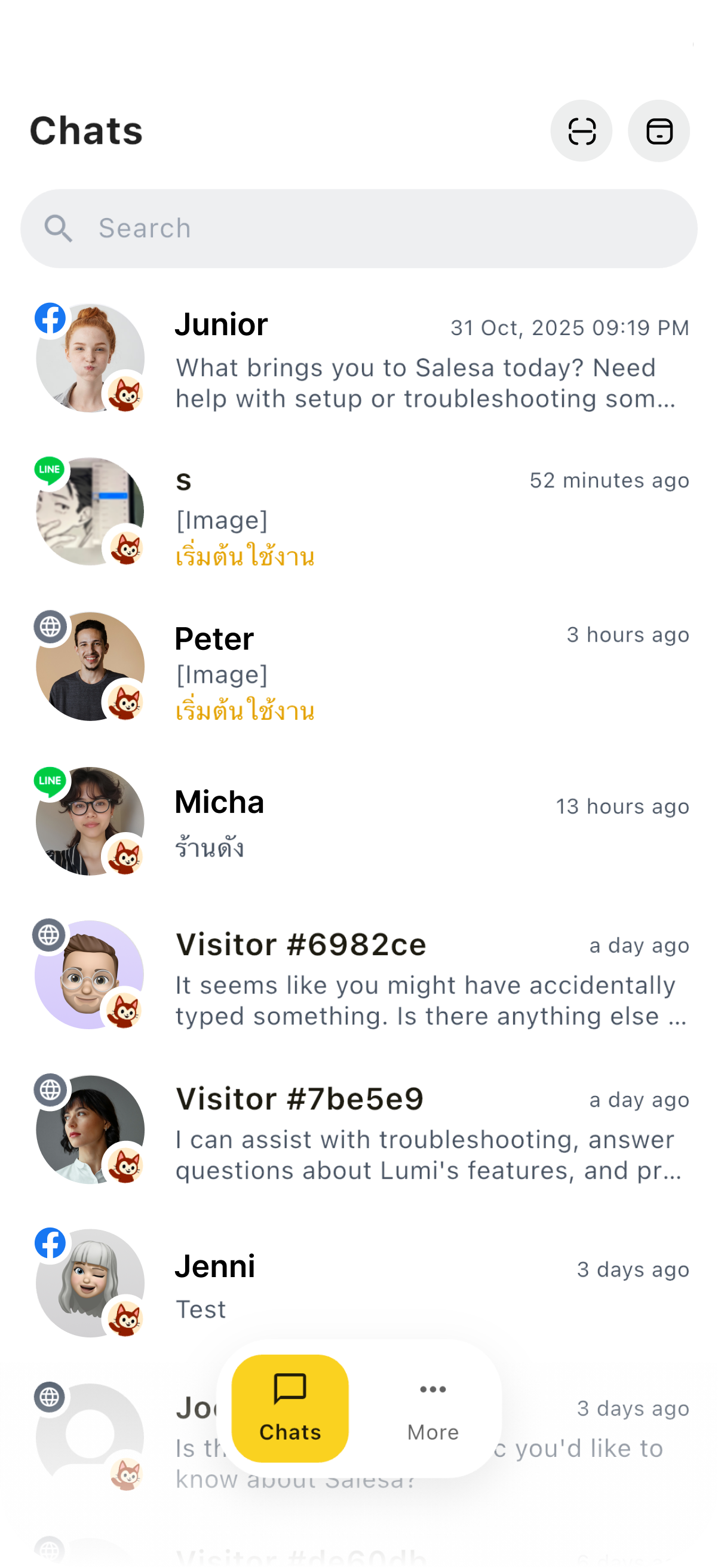Switch to the More tab
Screen dimensions: 718x1568
[432, 1409]
